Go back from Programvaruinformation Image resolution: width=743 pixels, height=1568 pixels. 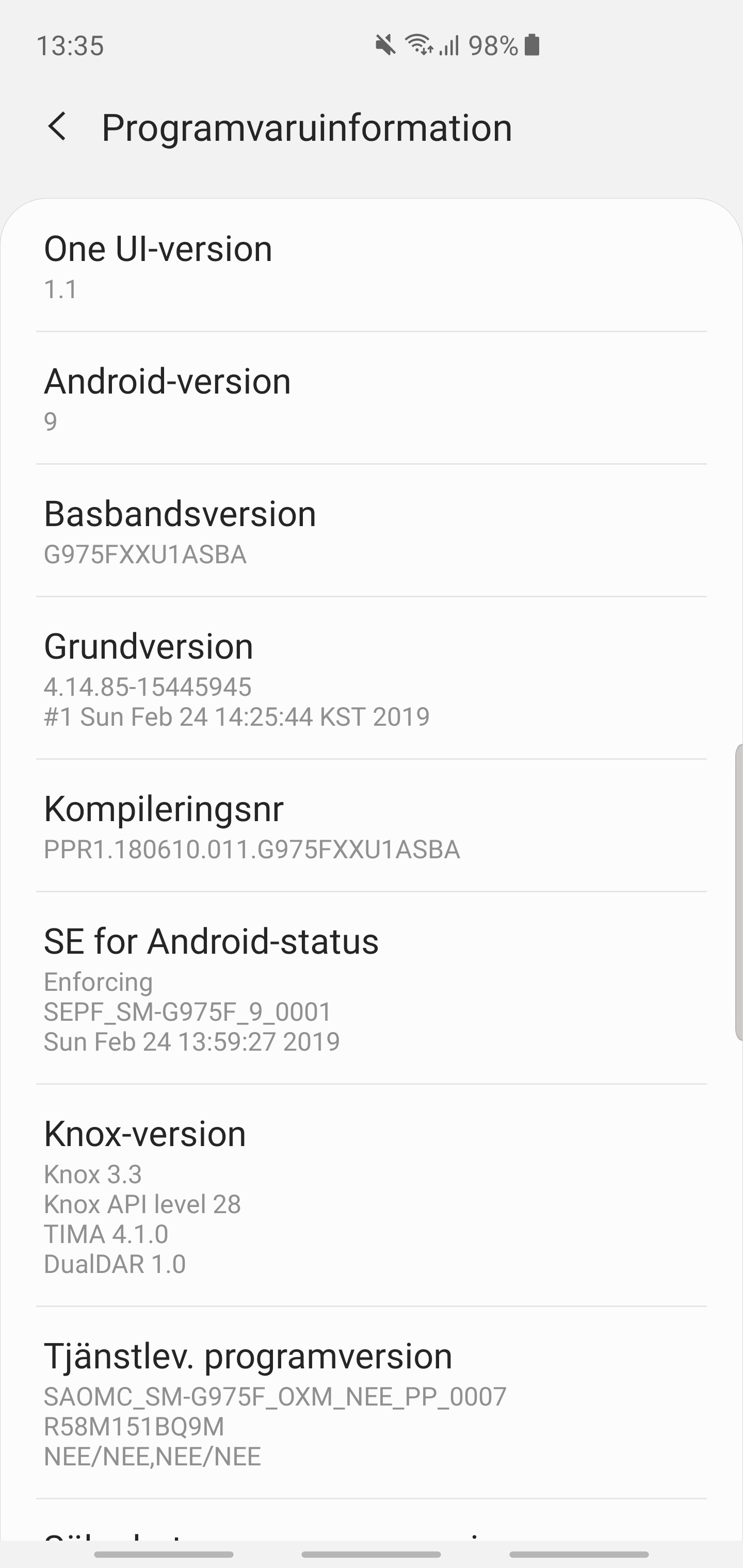pyautogui.click(x=57, y=127)
